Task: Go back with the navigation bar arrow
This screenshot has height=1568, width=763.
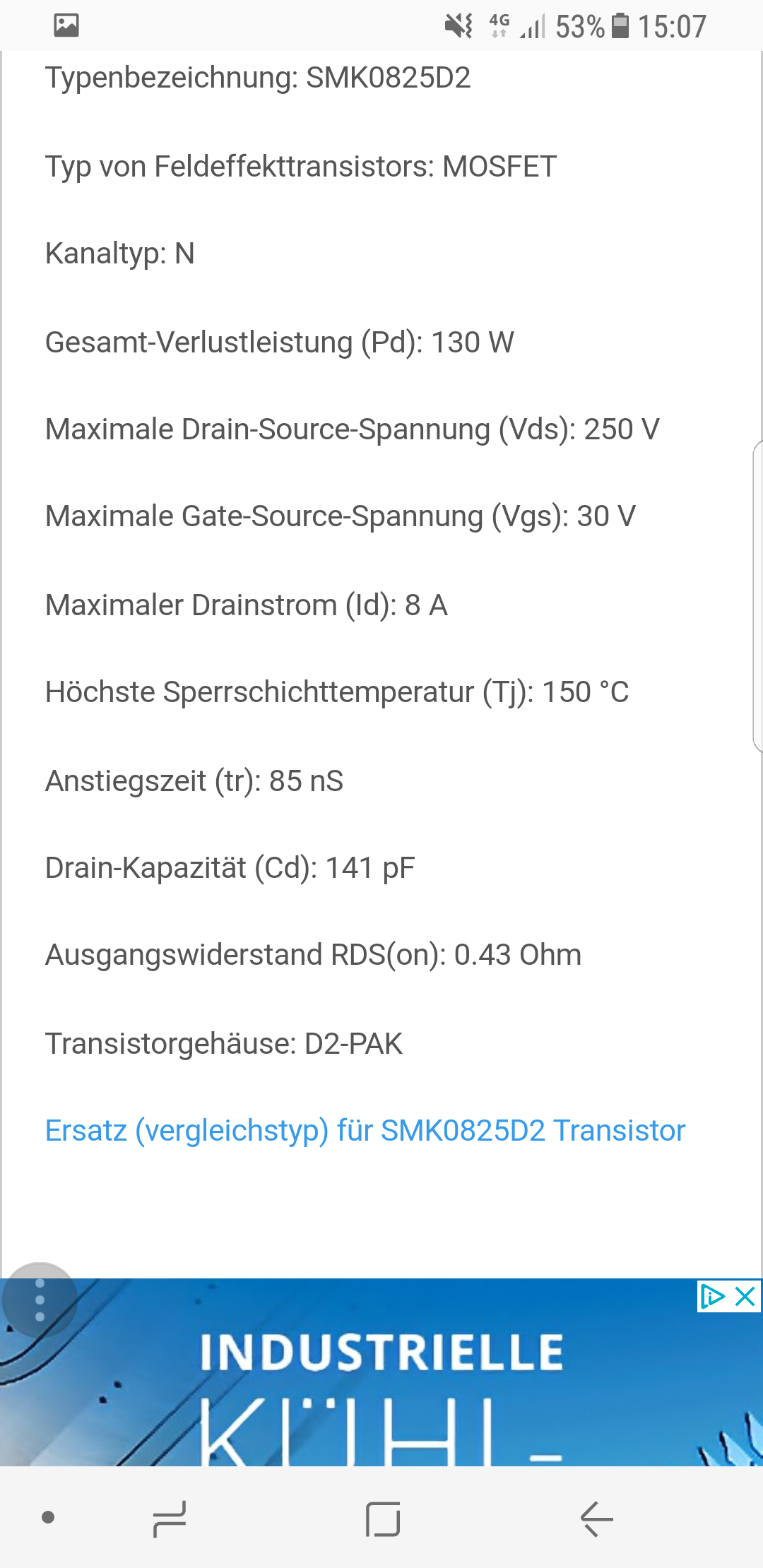Action: pyautogui.click(x=597, y=1519)
